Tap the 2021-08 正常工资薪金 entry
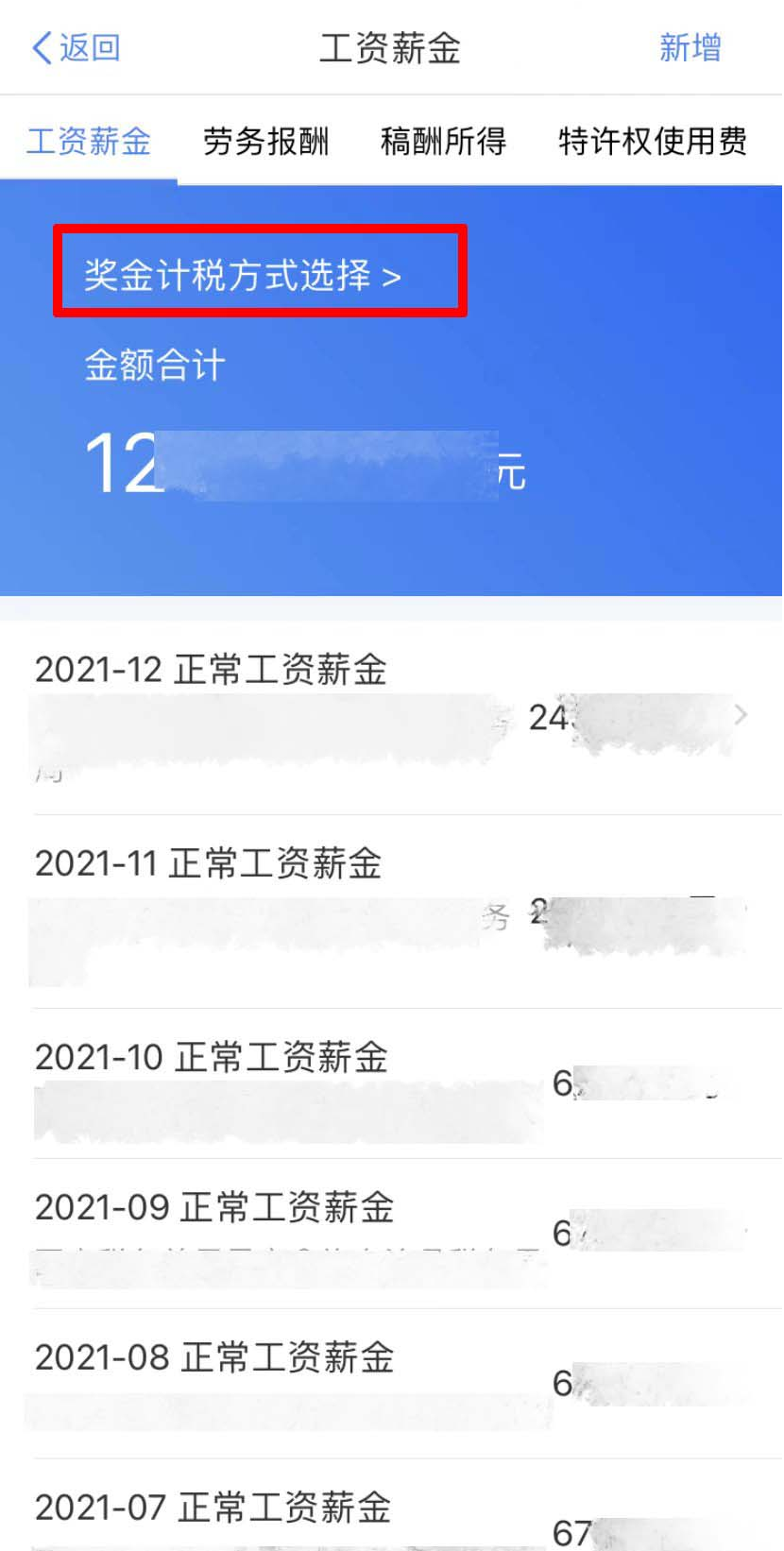Image resolution: width=784 pixels, height=1551 pixels. 391,1383
